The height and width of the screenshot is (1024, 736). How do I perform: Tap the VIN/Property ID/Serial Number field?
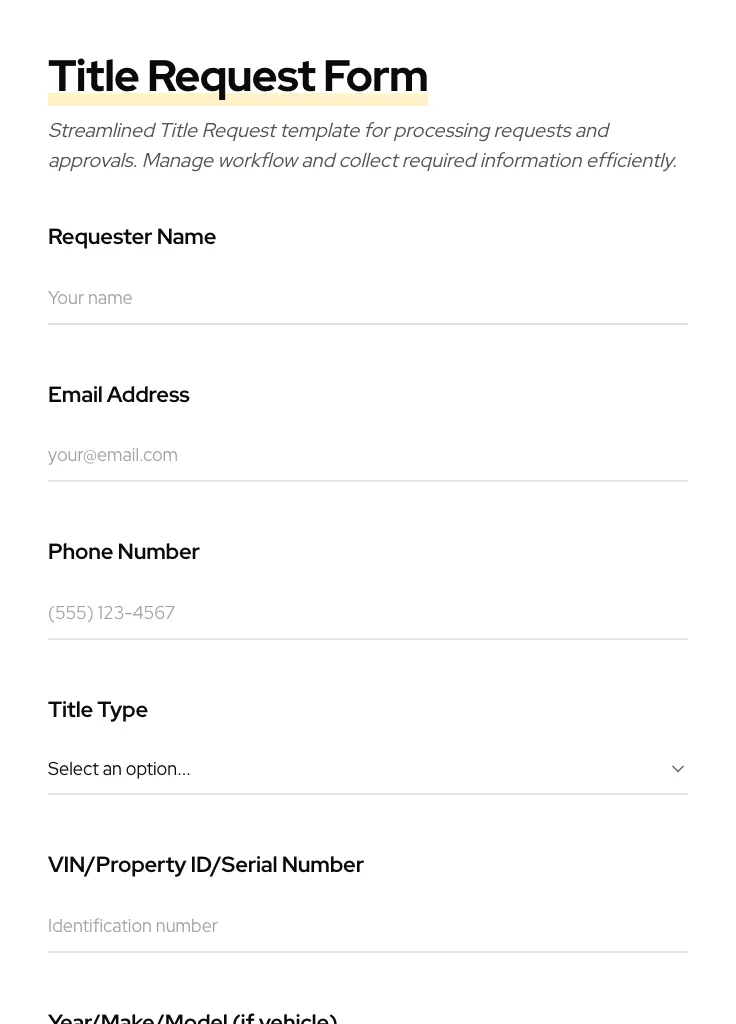click(367, 926)
